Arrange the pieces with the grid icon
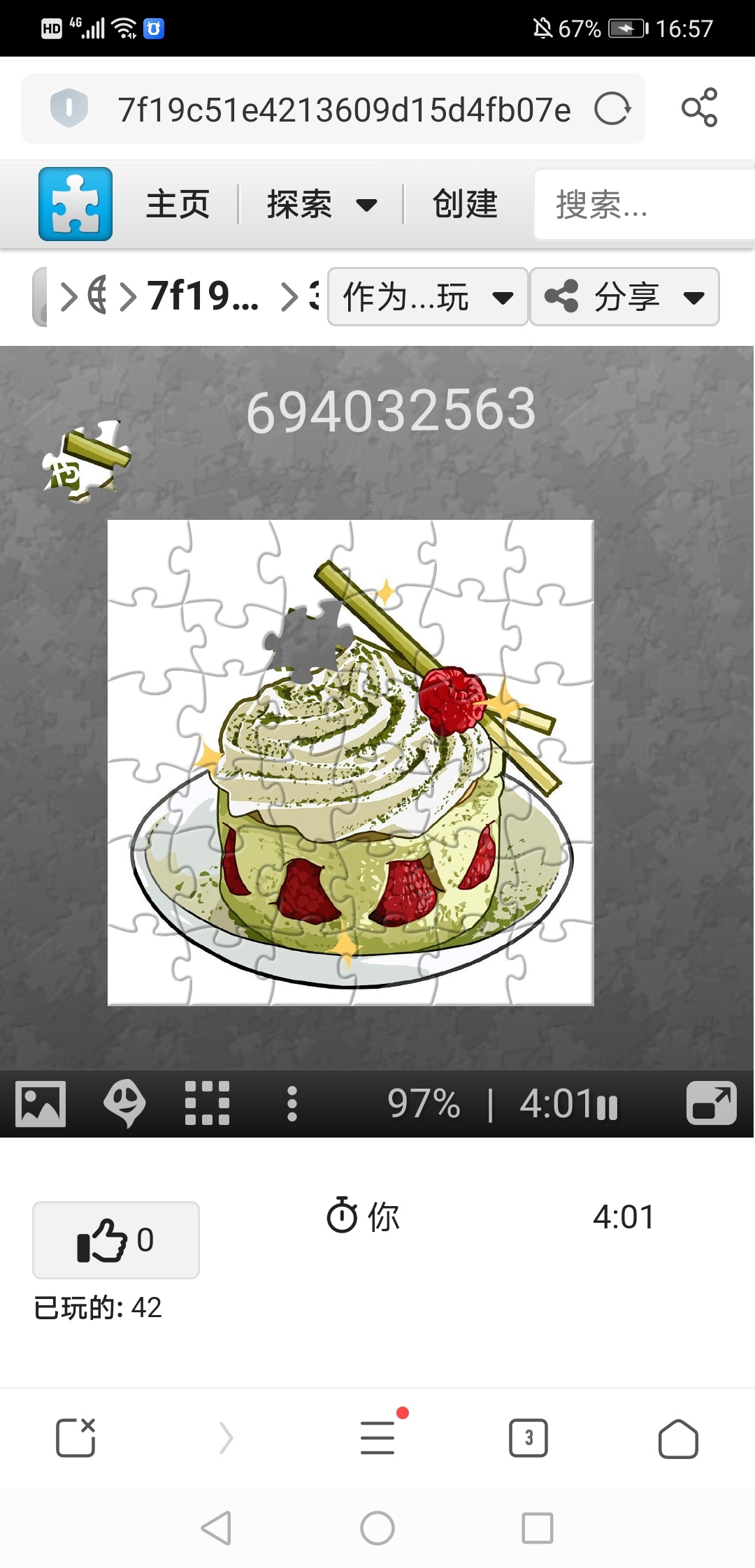 pos(207,1103)
